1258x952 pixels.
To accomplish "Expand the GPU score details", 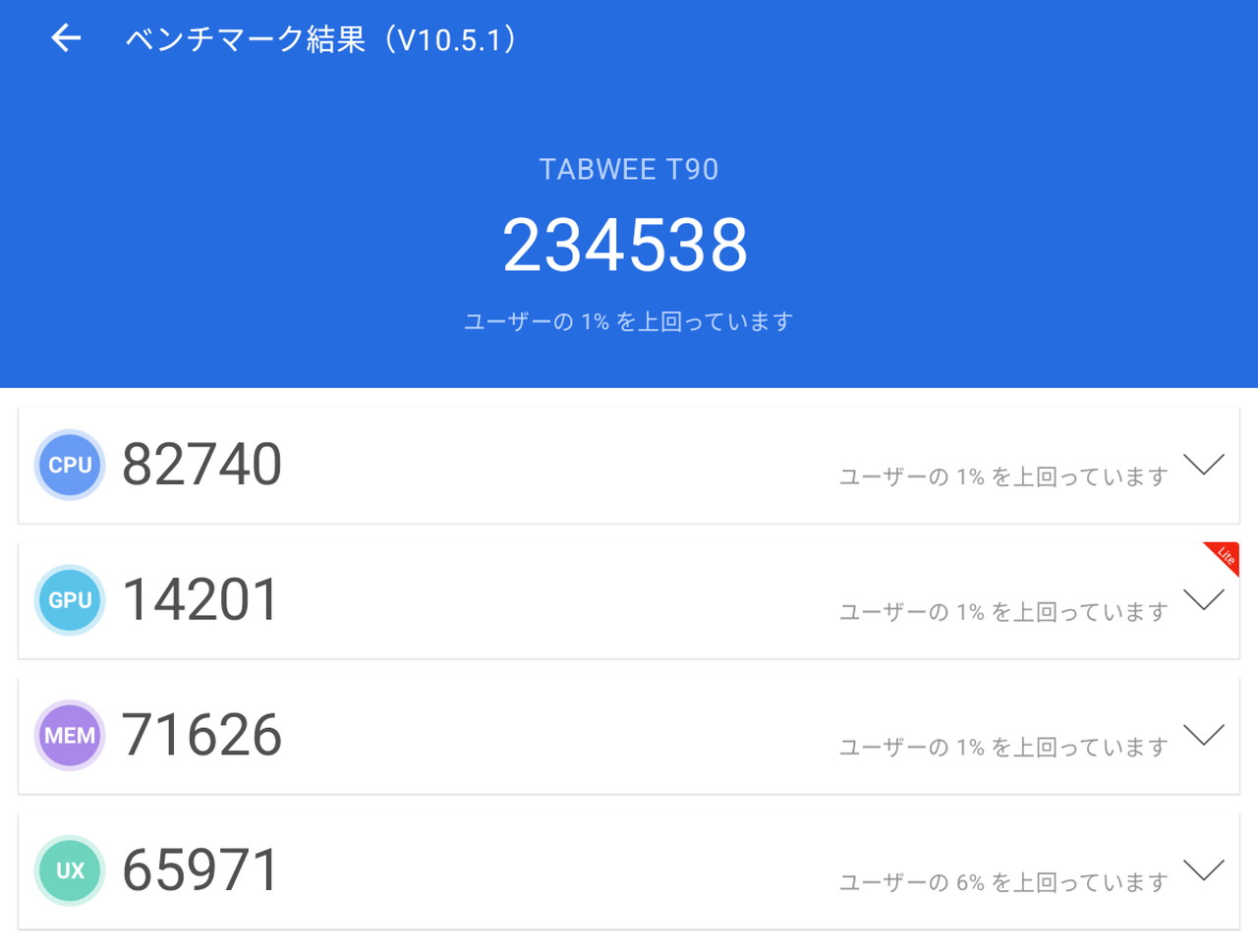I will (1203, 599).
